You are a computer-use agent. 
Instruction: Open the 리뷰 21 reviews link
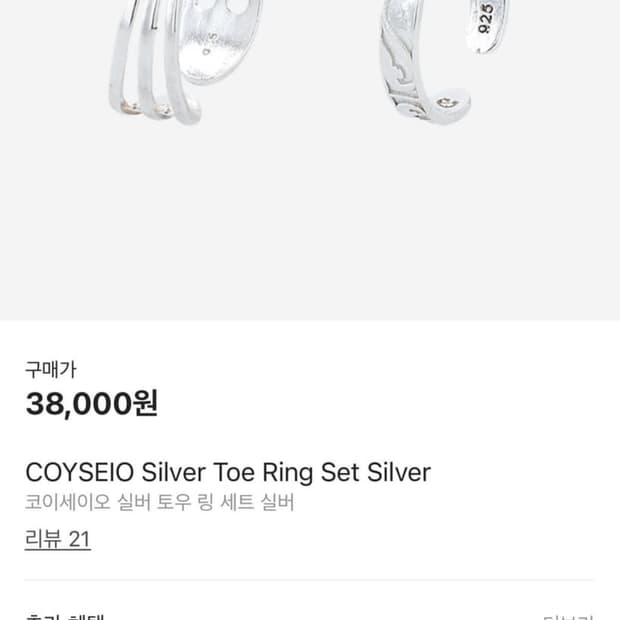coord(58,540)
